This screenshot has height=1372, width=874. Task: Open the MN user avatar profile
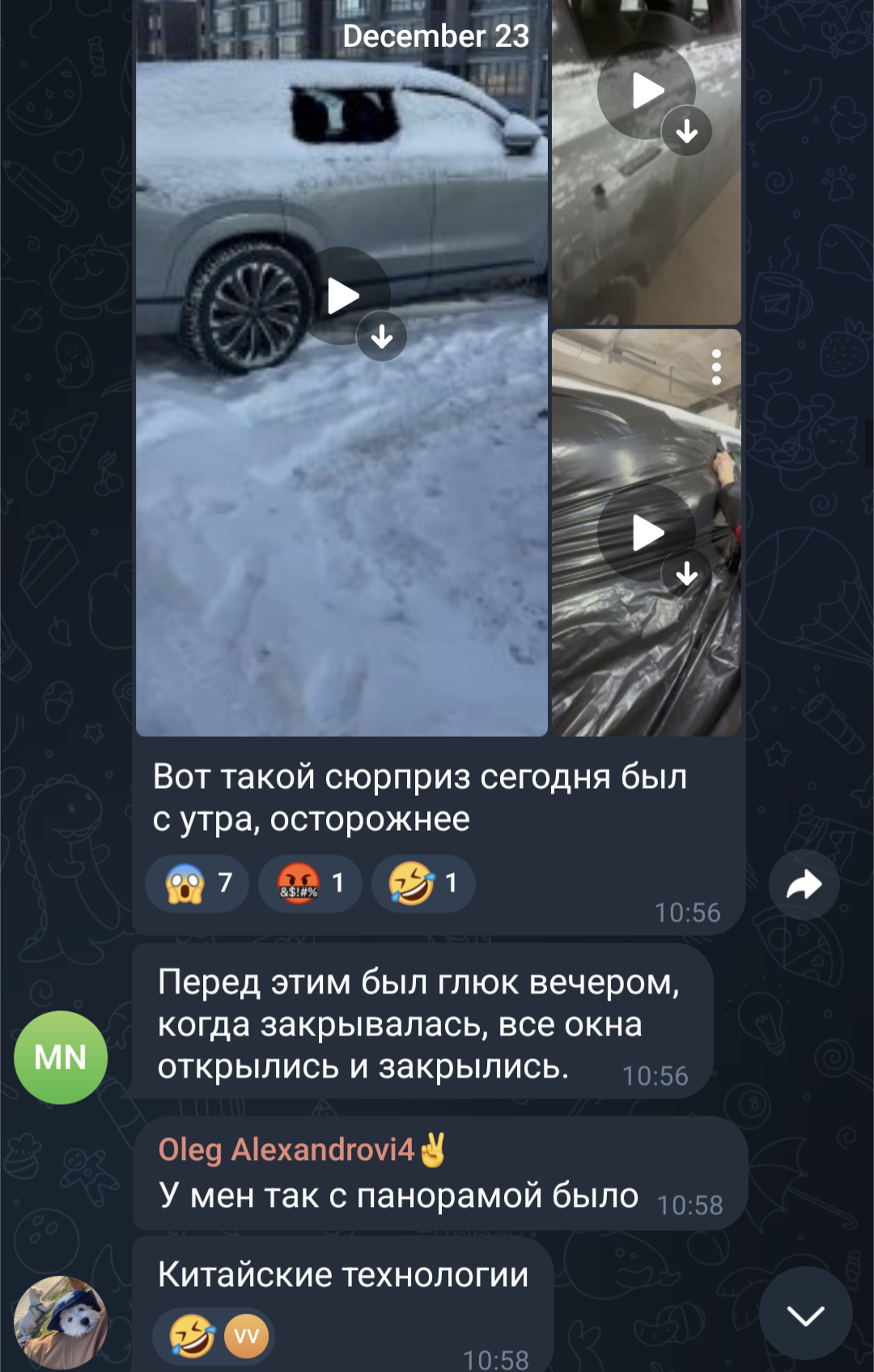coord(61,1057)
